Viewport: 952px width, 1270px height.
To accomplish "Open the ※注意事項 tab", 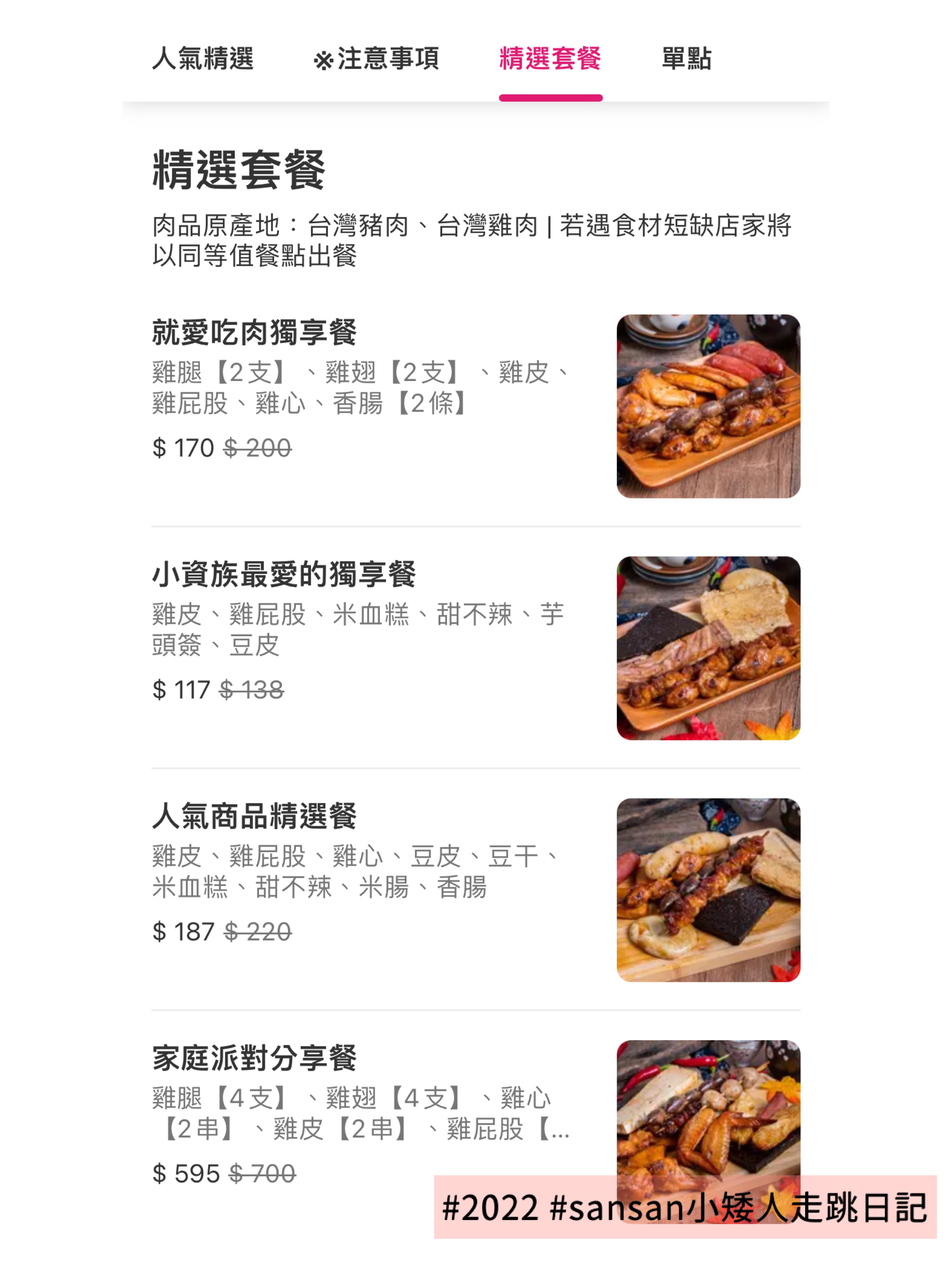I will (x=377, y=59).
